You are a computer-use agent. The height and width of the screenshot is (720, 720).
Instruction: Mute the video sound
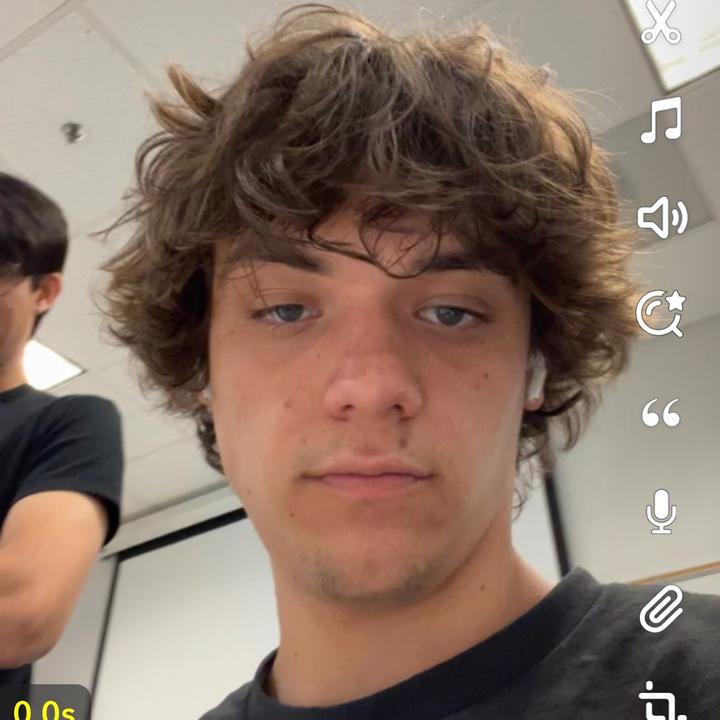pos(661,217)
